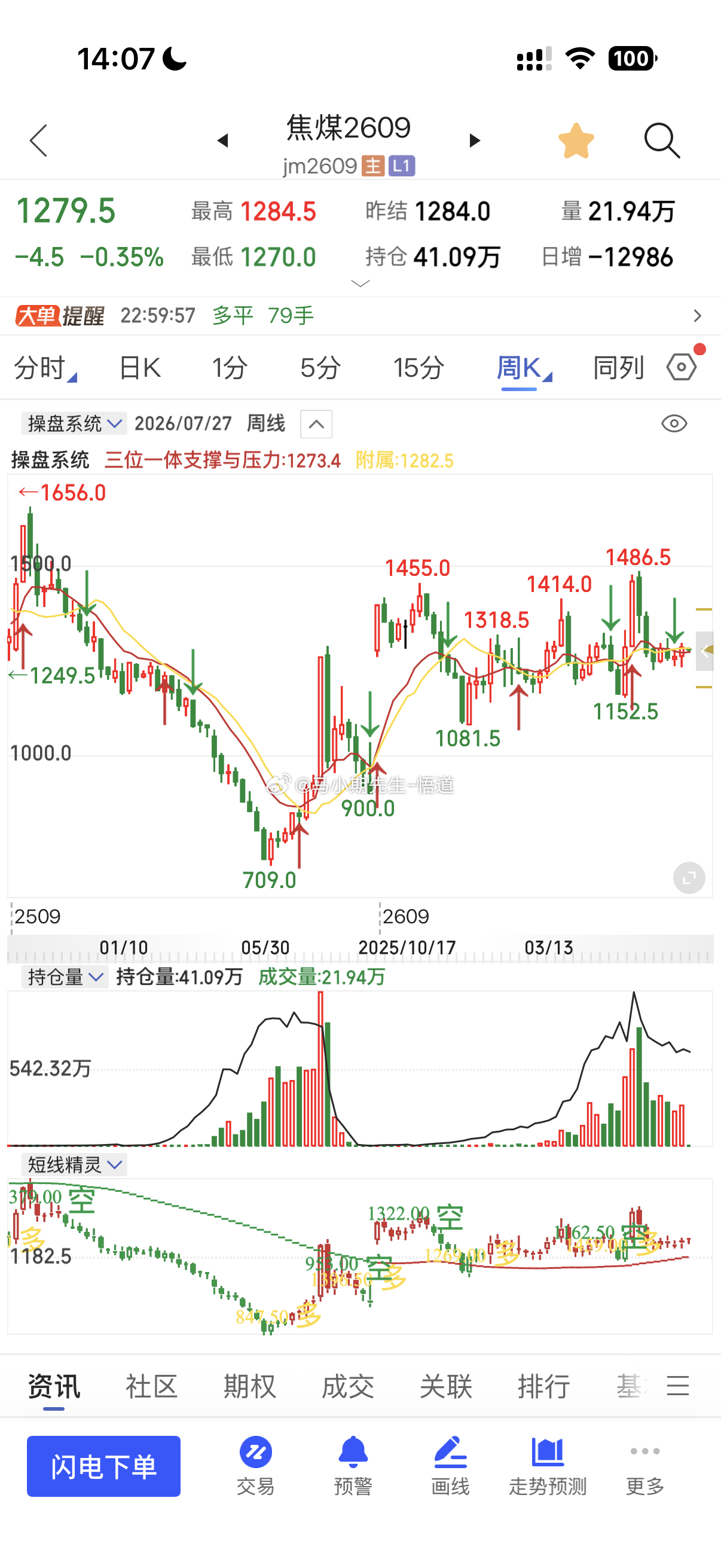Open the 大单提醒 alert row
Screen dimensions: 721x1568
click(360, 316)
